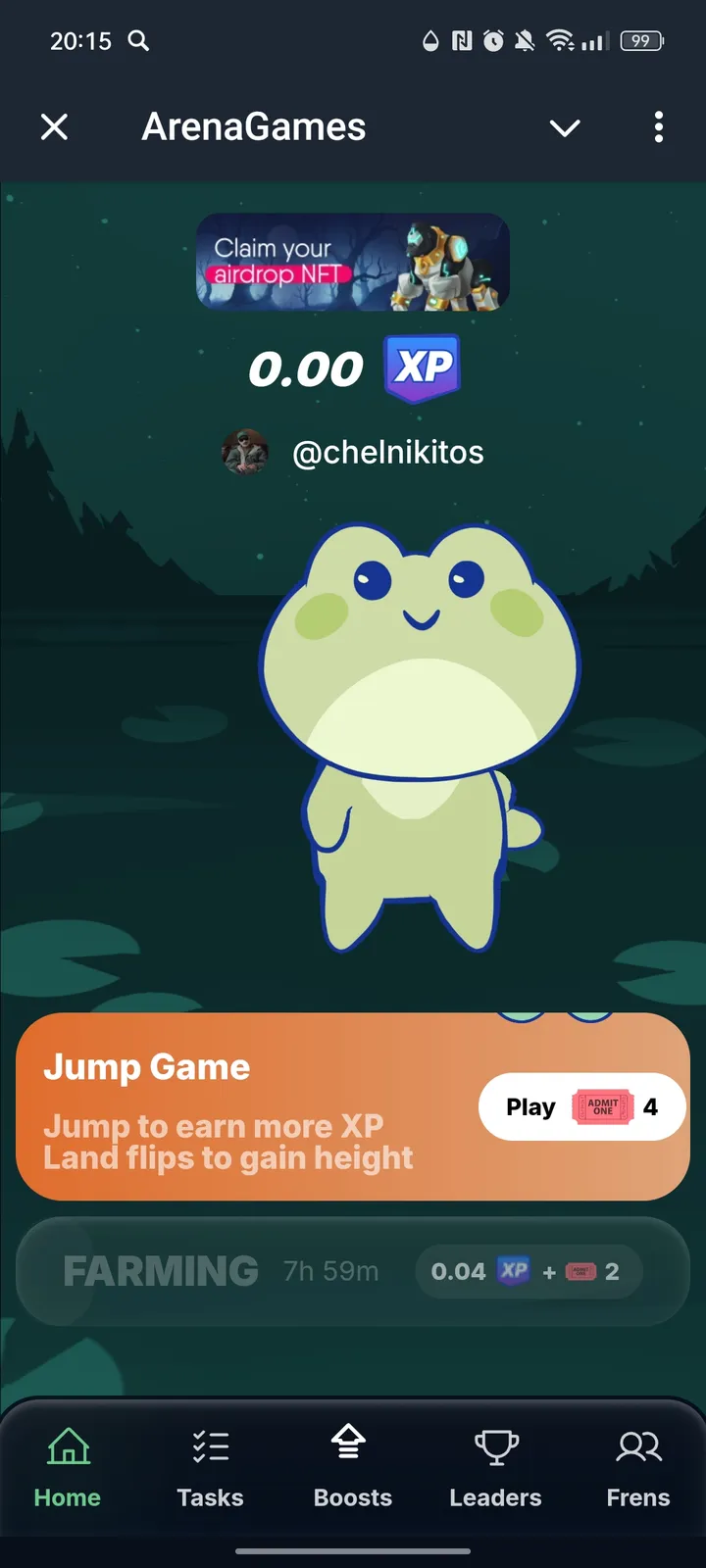Open the three-dot overflow menu
706x1568 pixels.
click(x=658, y=126)
